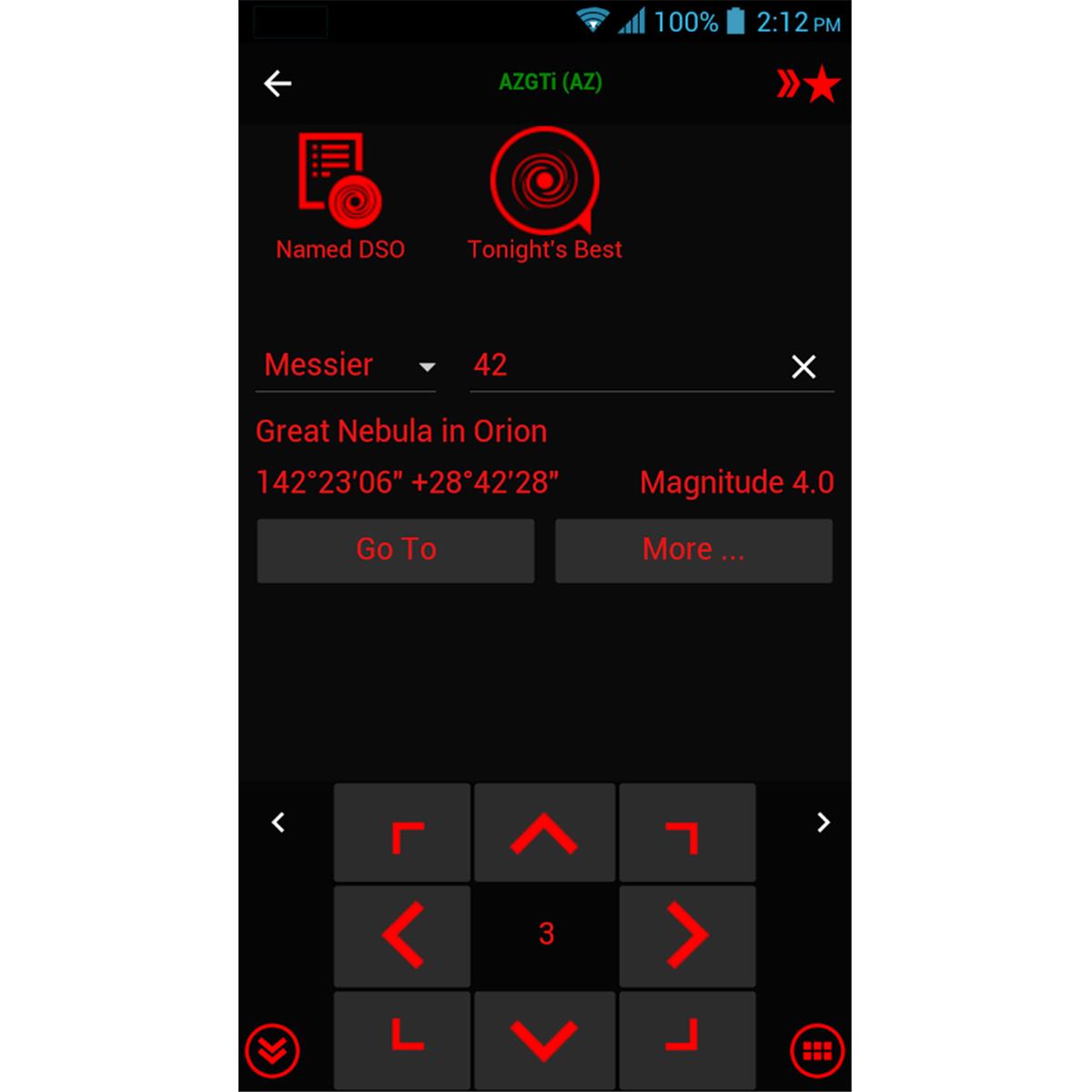The image size is (1092, 1092).
Task: Decrease slew rate with the small left chevron
Action: pyautogui.click(x=279, y=823)
